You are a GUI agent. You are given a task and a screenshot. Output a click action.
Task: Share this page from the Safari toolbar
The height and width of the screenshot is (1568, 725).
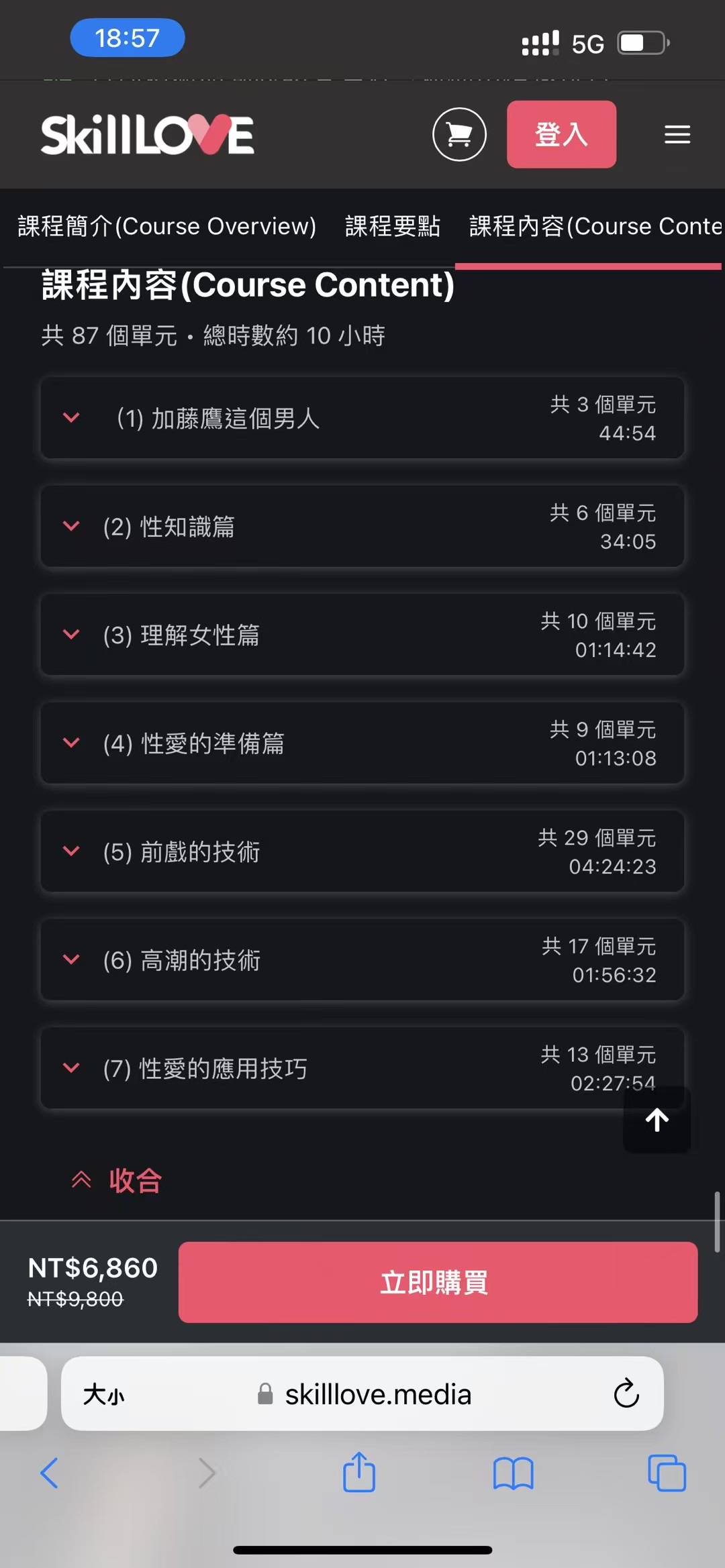[359, 1473]
